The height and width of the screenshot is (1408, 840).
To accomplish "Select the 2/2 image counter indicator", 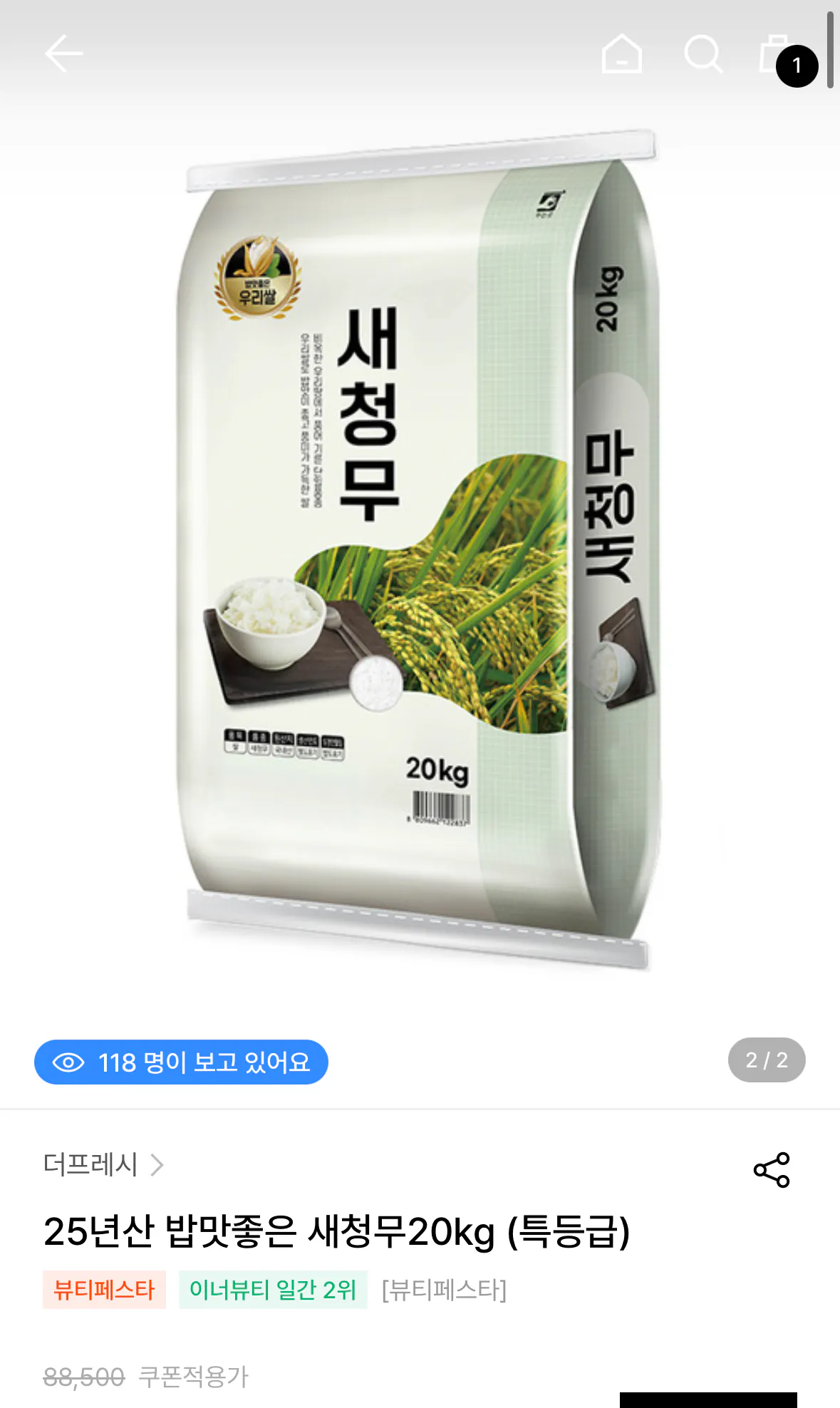I will 768,1061.
